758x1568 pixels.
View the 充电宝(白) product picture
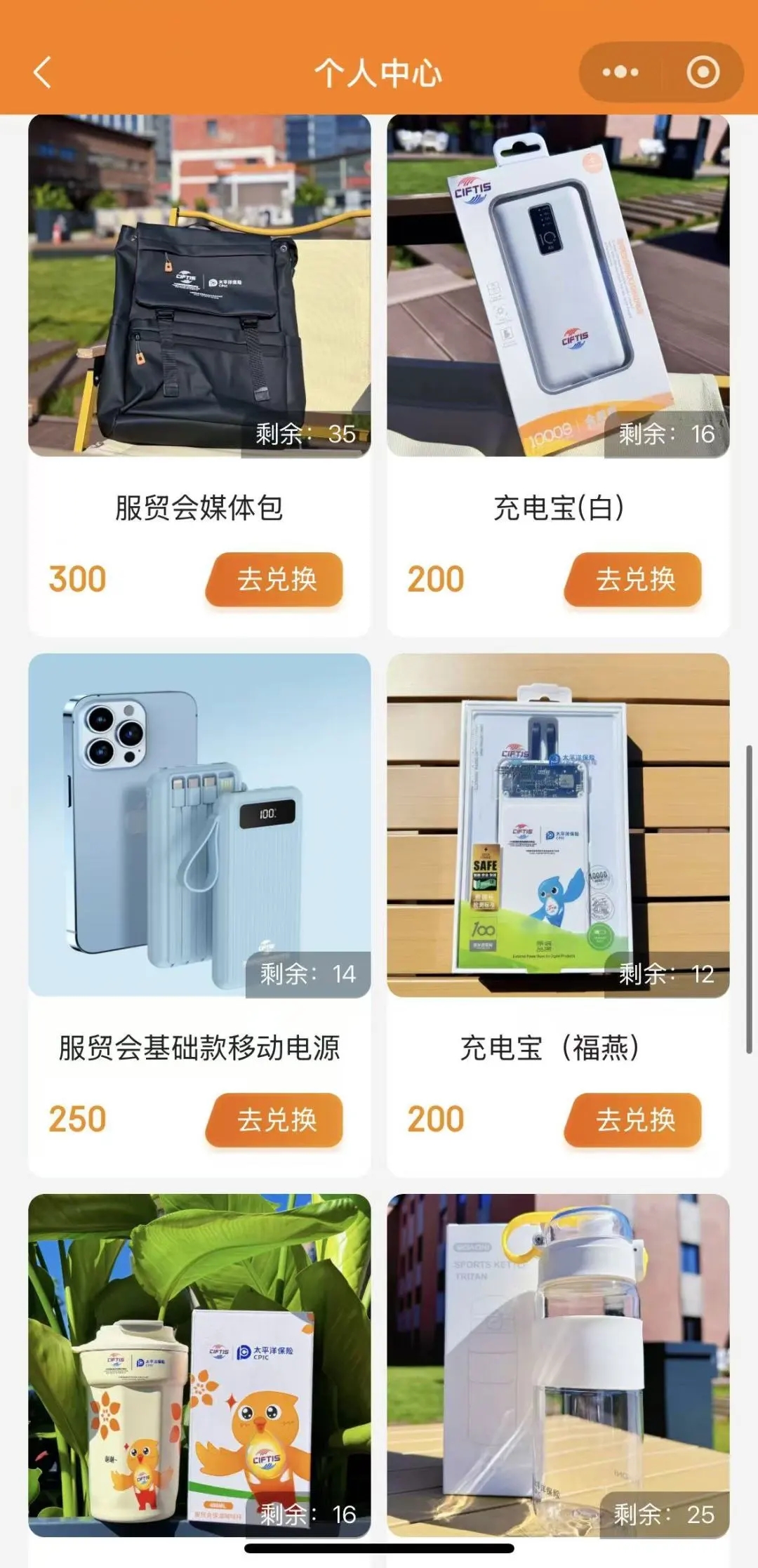click(558, 285)
